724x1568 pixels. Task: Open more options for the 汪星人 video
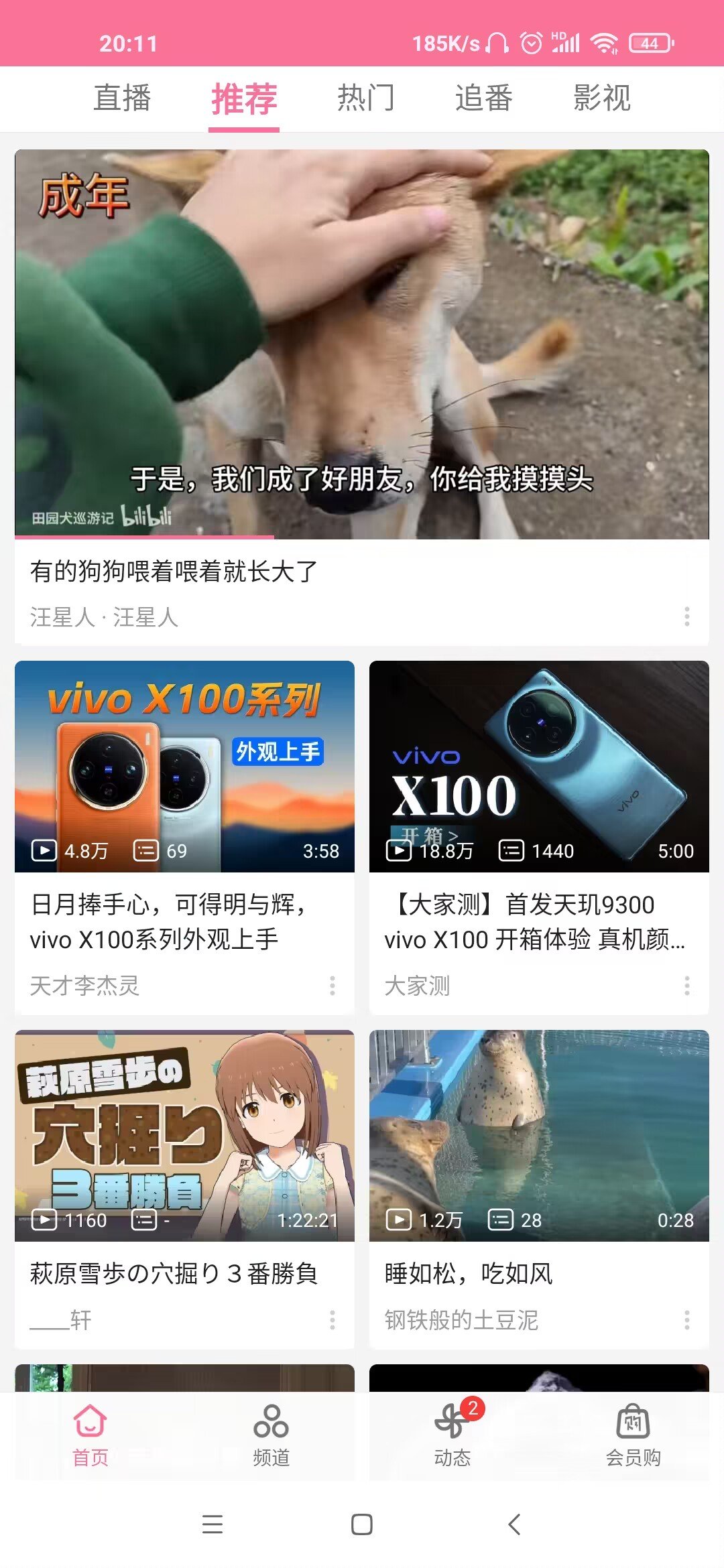point(686,616)
